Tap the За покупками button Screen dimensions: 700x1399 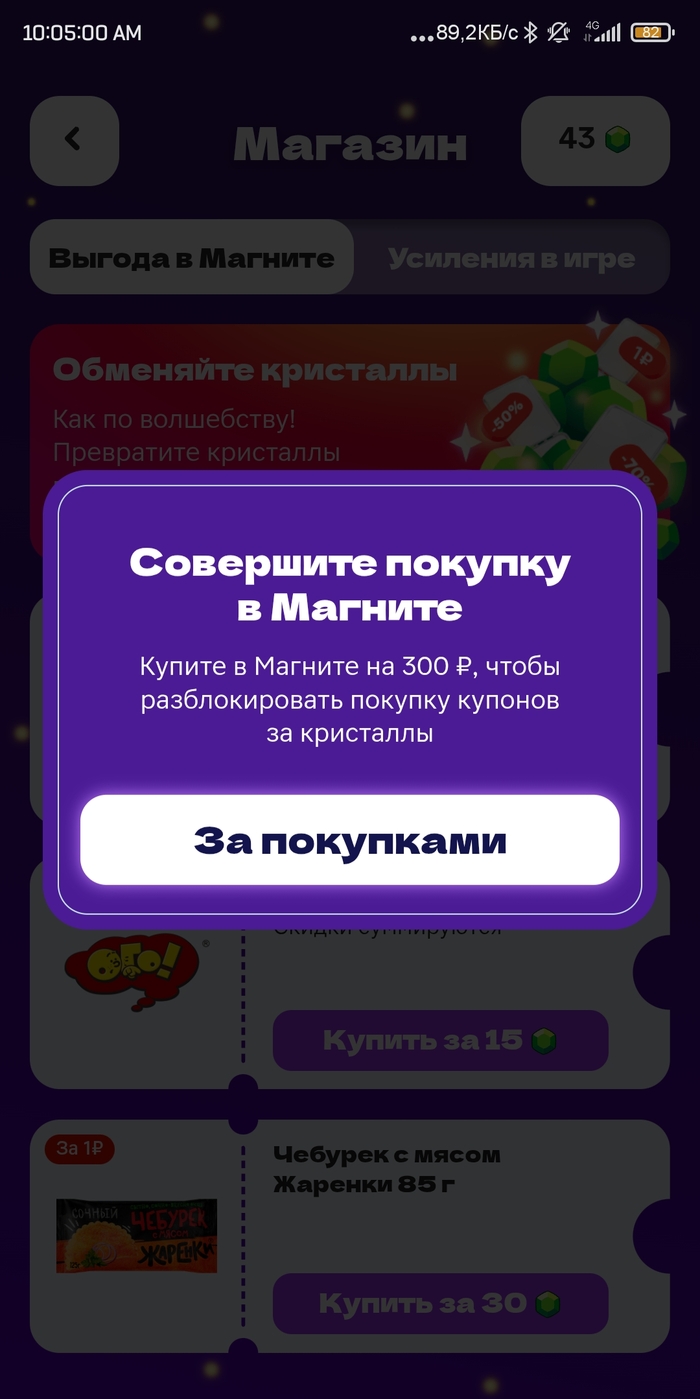point(350,840)
